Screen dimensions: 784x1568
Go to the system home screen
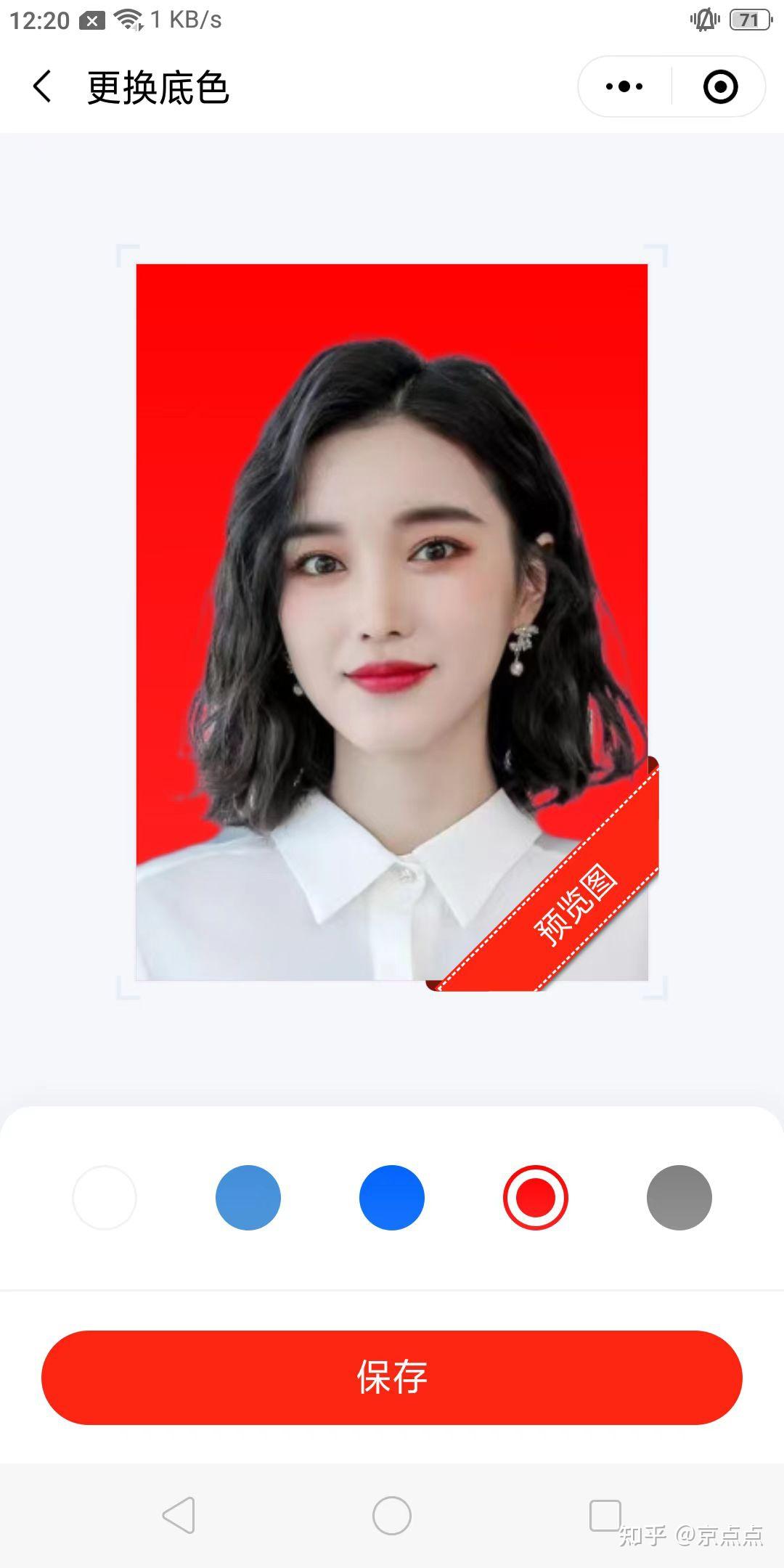(392, 1515)
